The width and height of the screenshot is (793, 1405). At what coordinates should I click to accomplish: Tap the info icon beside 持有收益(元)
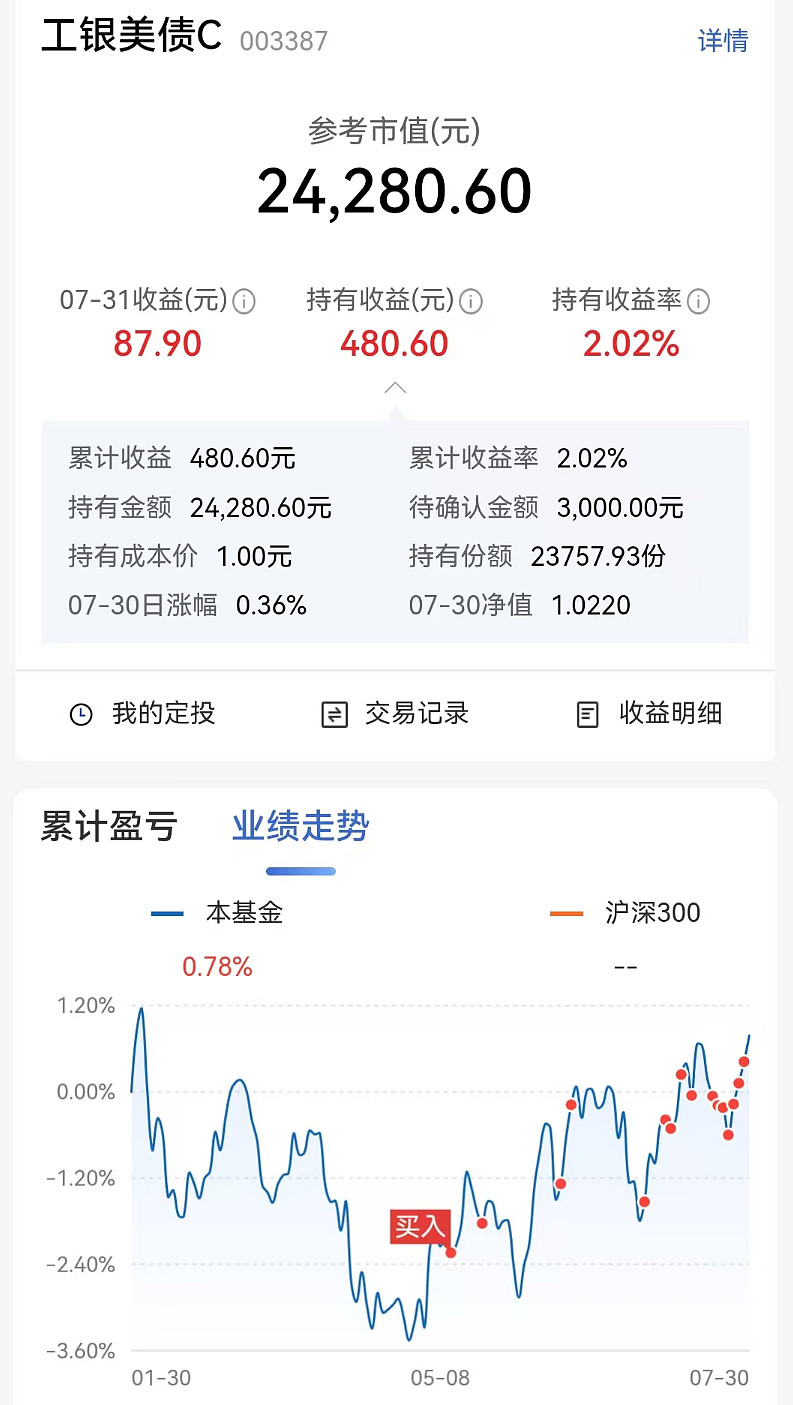click(471, 301)
